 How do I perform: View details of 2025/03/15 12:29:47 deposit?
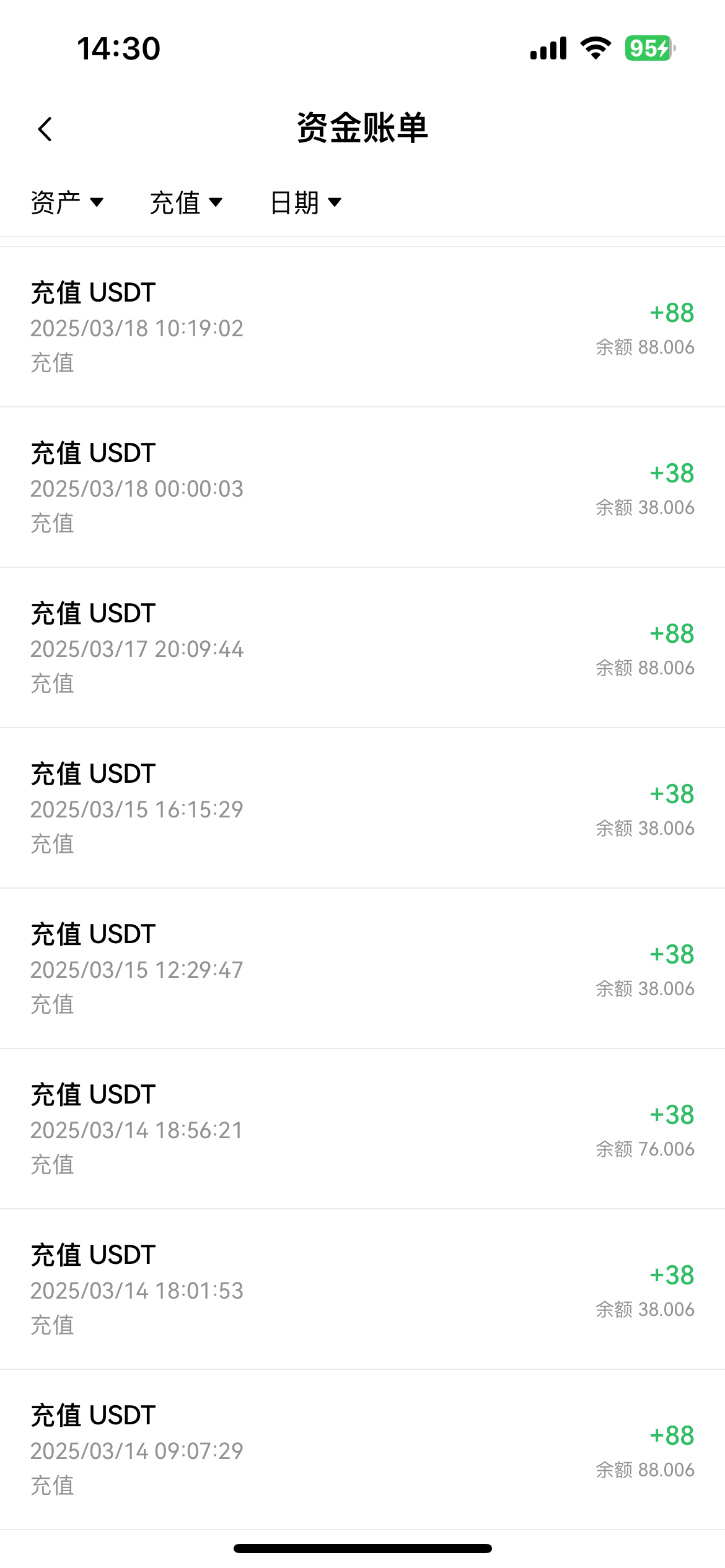pos(362,969)
